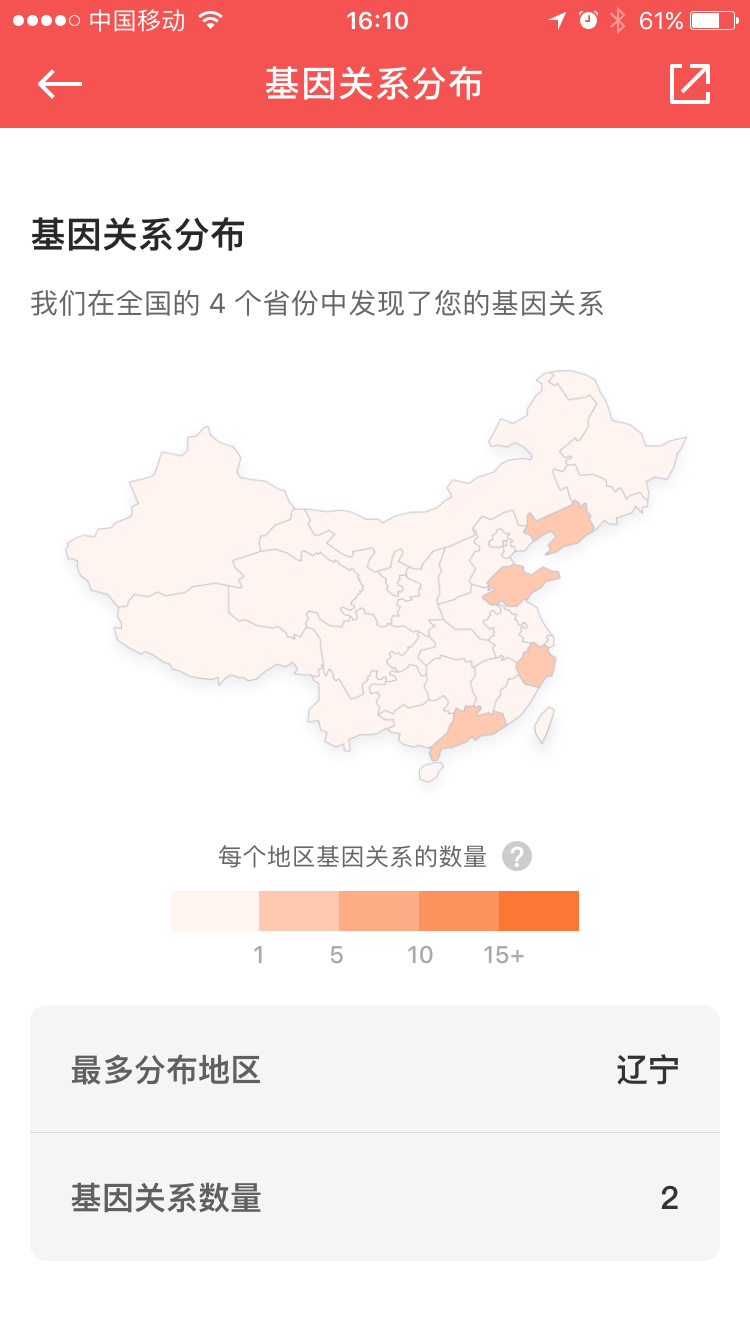Share the gene relationship distribution
The width and height of the screenshot is (750, 1334).
point(690,84)
